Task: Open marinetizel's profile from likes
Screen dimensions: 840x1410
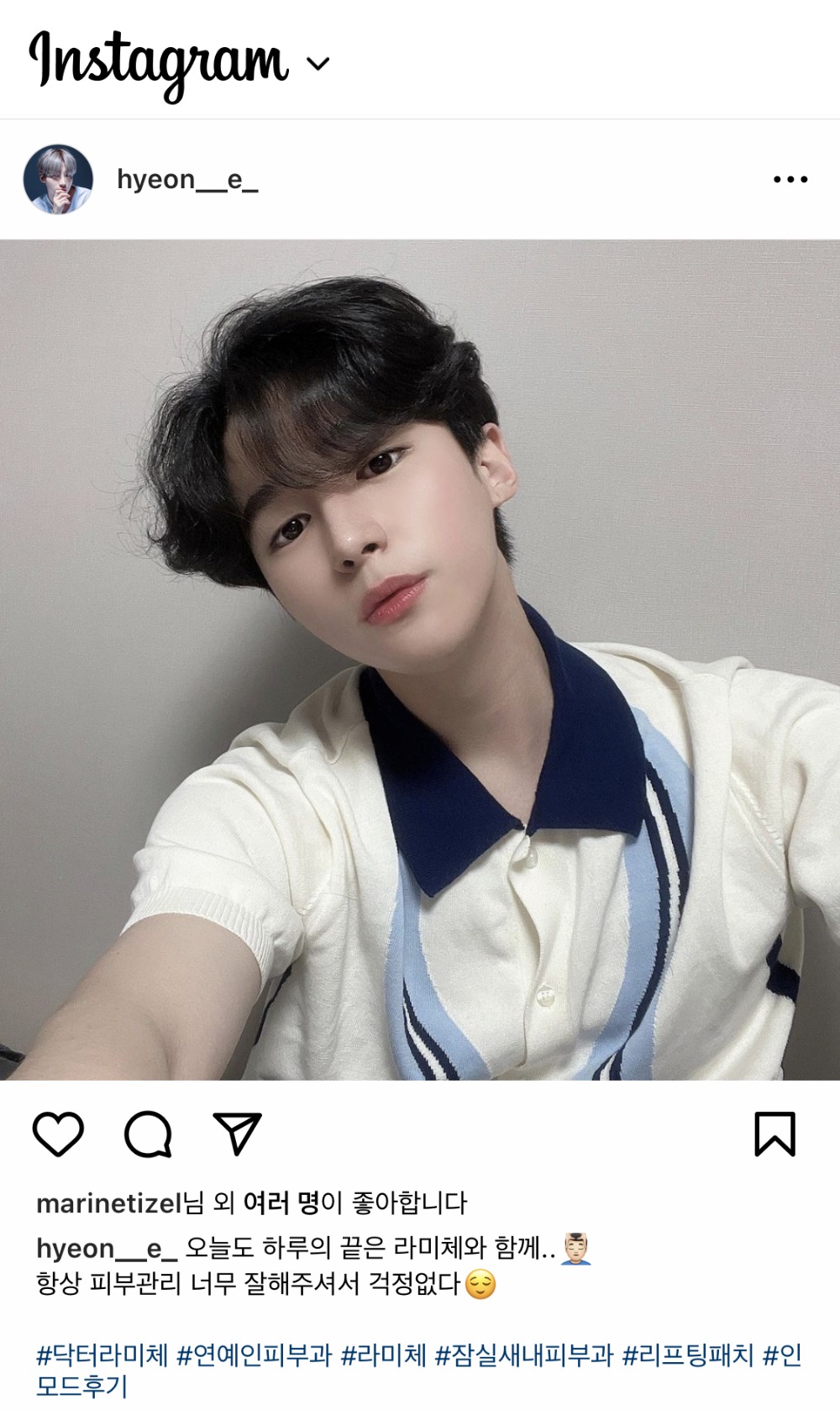Action: [109, 1203]
